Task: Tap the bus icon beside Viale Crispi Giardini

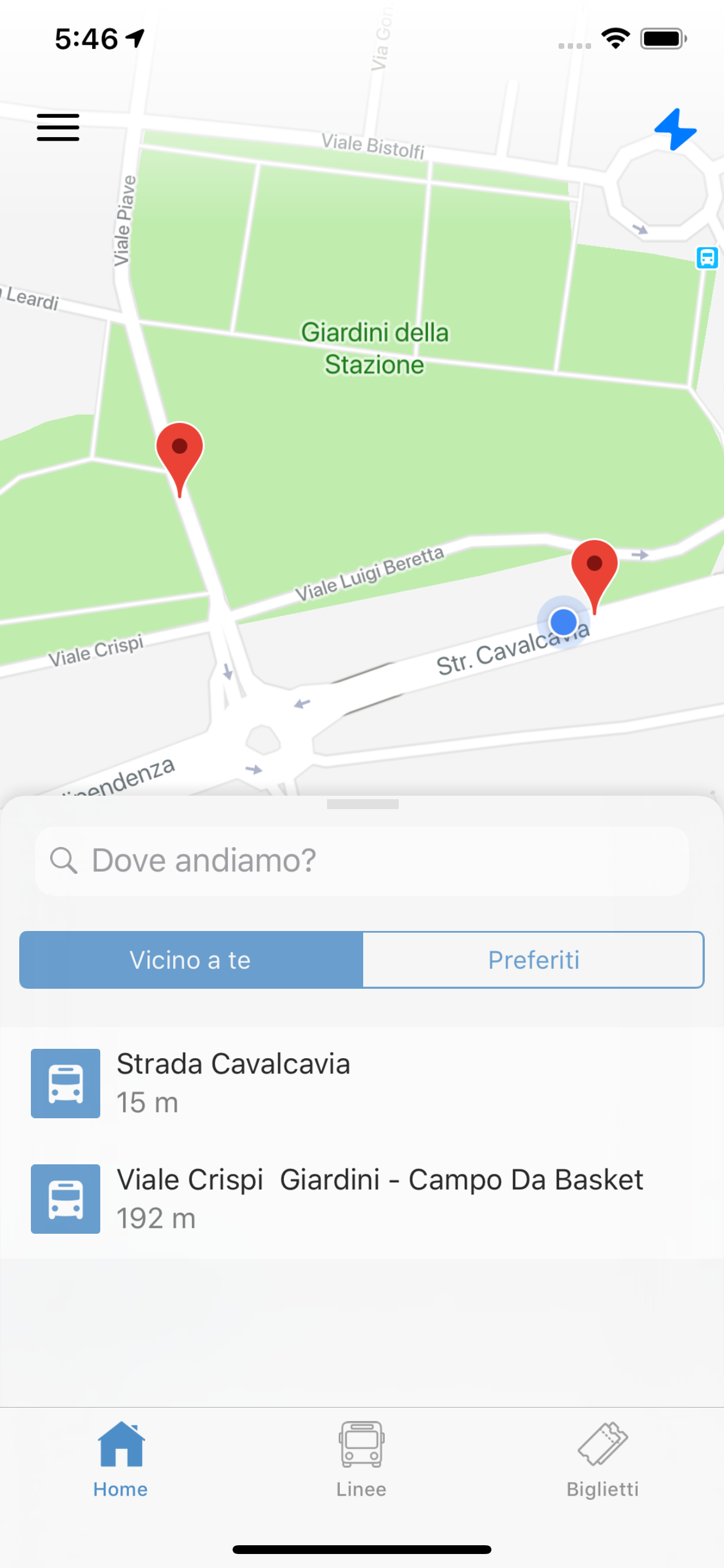Action: [65, 1198]
